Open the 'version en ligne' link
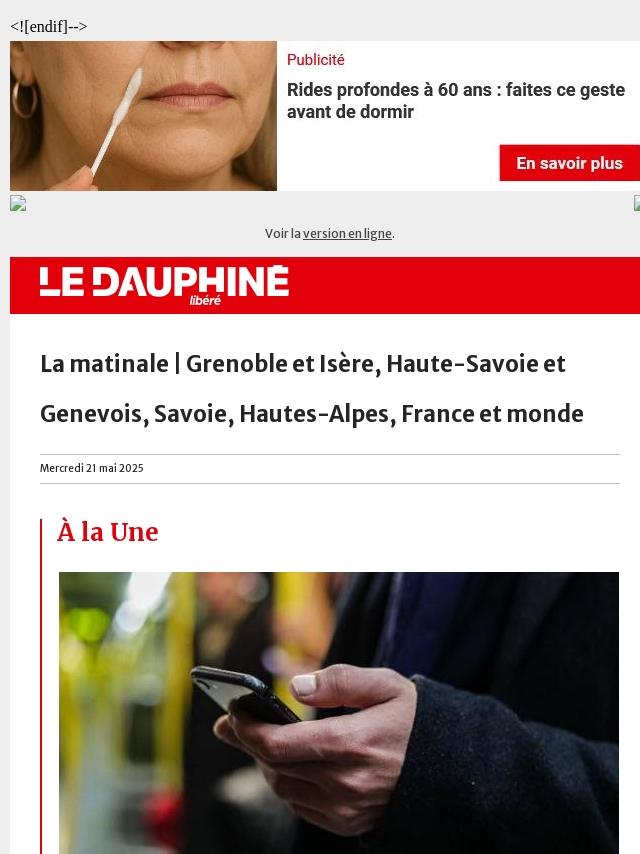The height and width of the screenshot is (854, 640). [x=347, y=234]
